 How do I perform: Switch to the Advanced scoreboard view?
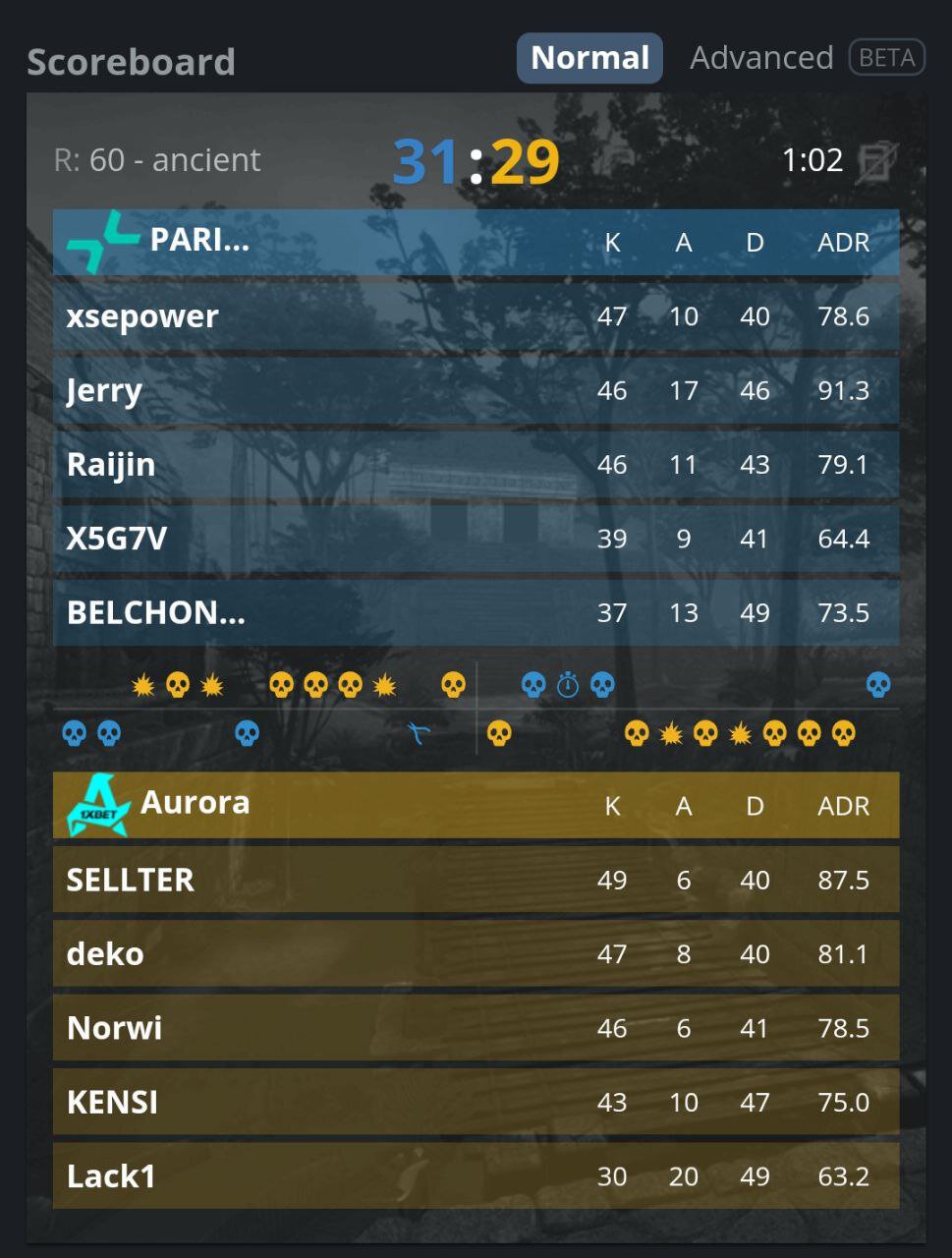pos(761,58)
